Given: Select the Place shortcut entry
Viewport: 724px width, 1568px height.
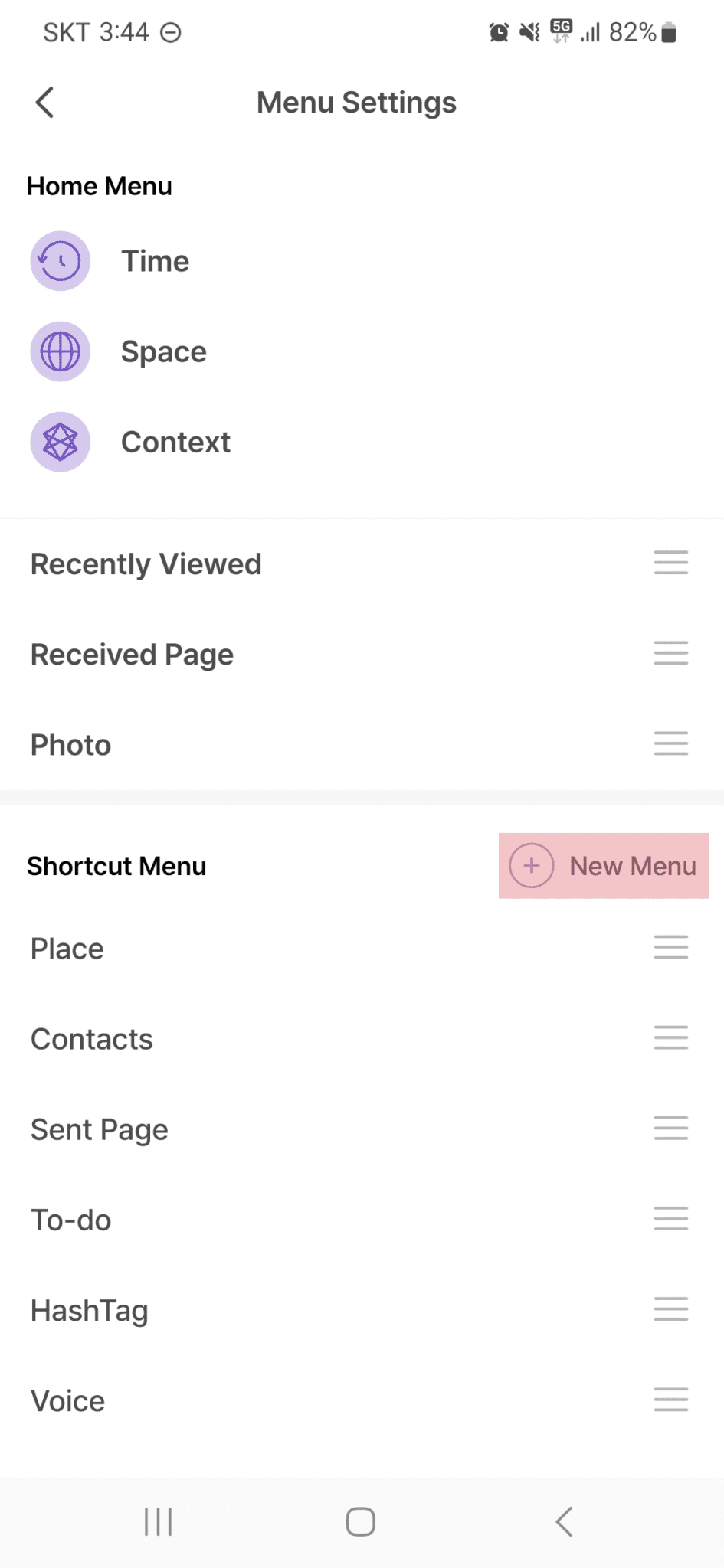Looking at the screenshot, I should [x=67, y=948].
